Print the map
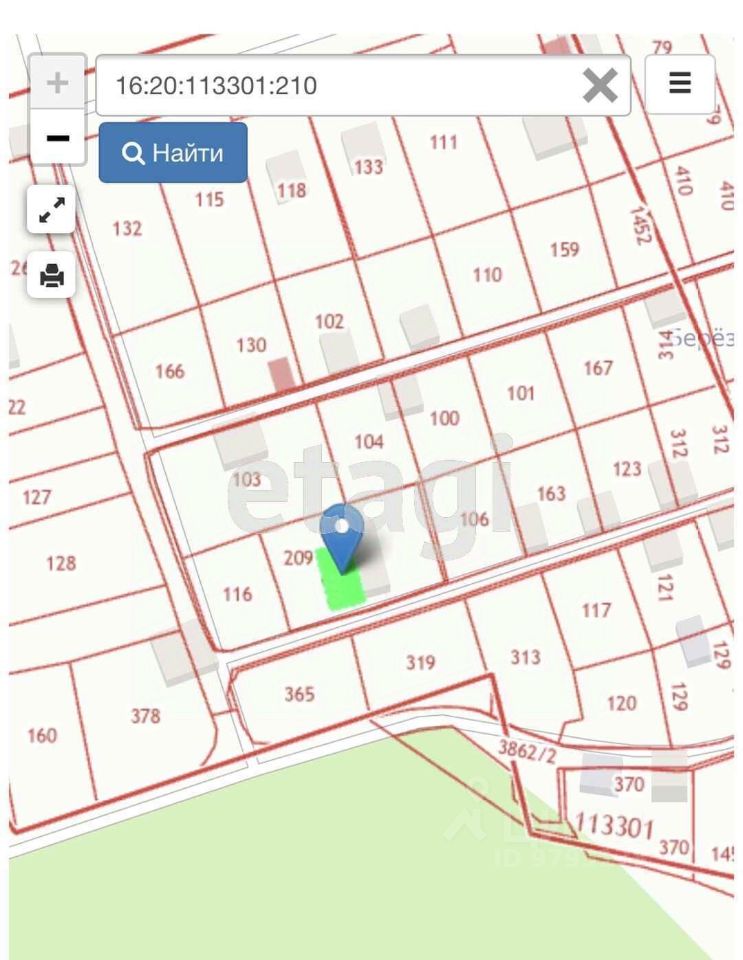This screenshot has width=743, height=960. pyautogui.click(x=52, y=274)
